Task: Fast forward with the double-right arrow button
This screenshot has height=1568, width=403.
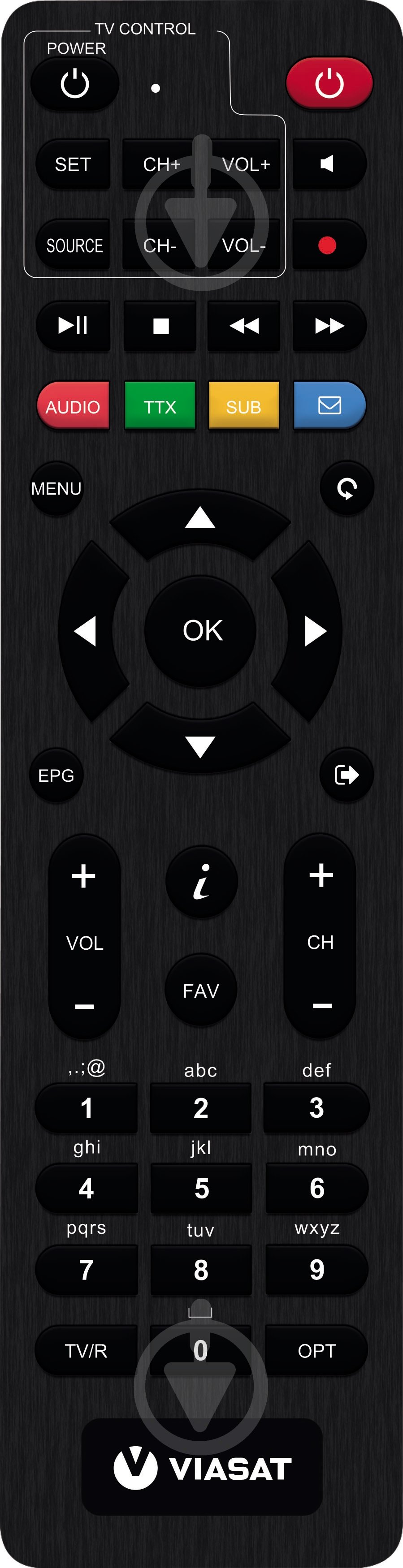Action: tap(329, 326)
